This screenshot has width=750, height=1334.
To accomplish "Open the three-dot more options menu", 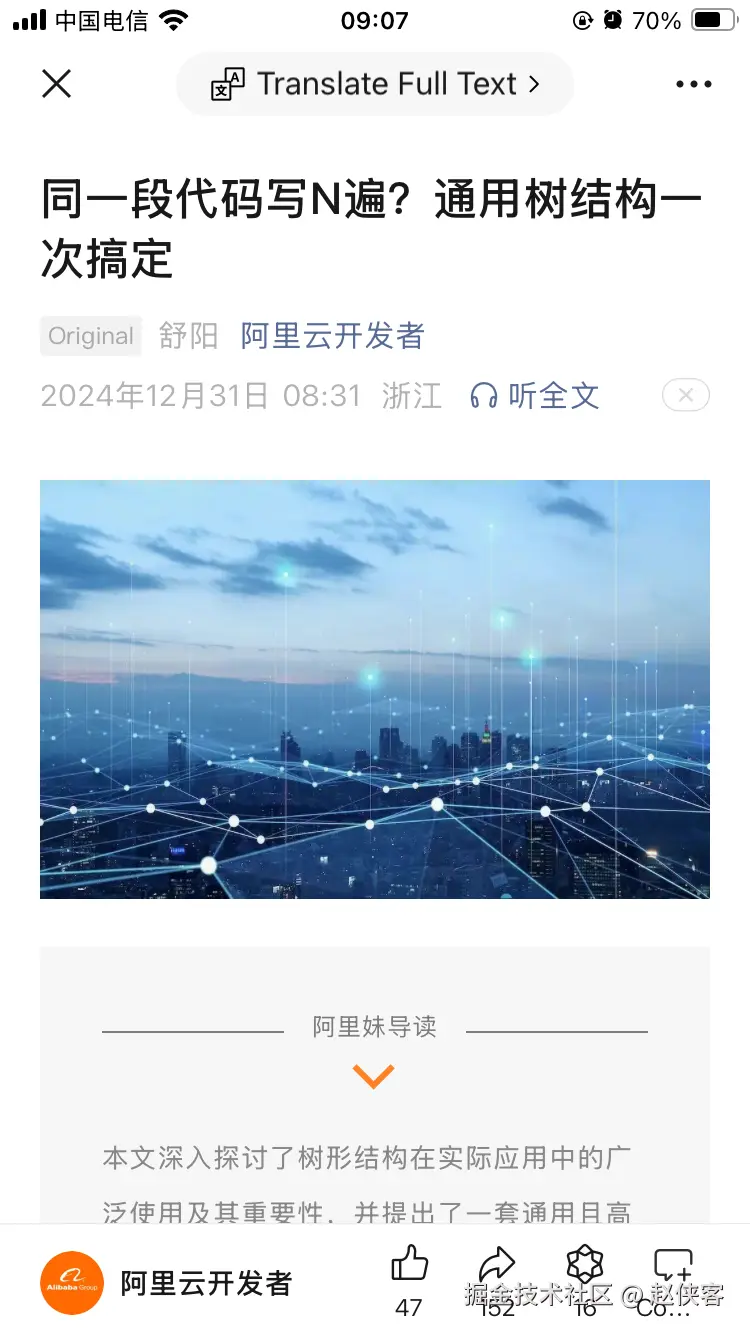I will coord(693,84).
